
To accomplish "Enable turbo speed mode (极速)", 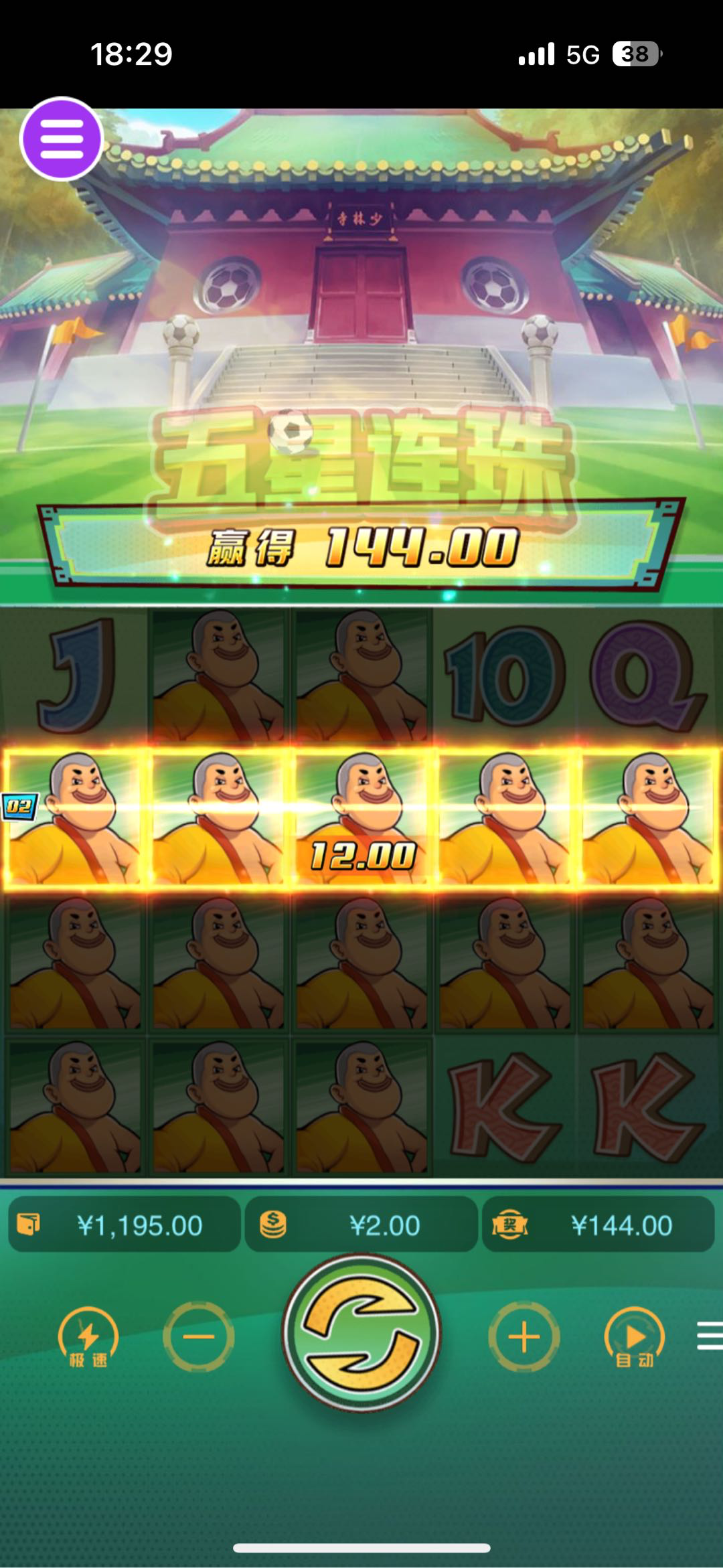I will point(88,1337).
